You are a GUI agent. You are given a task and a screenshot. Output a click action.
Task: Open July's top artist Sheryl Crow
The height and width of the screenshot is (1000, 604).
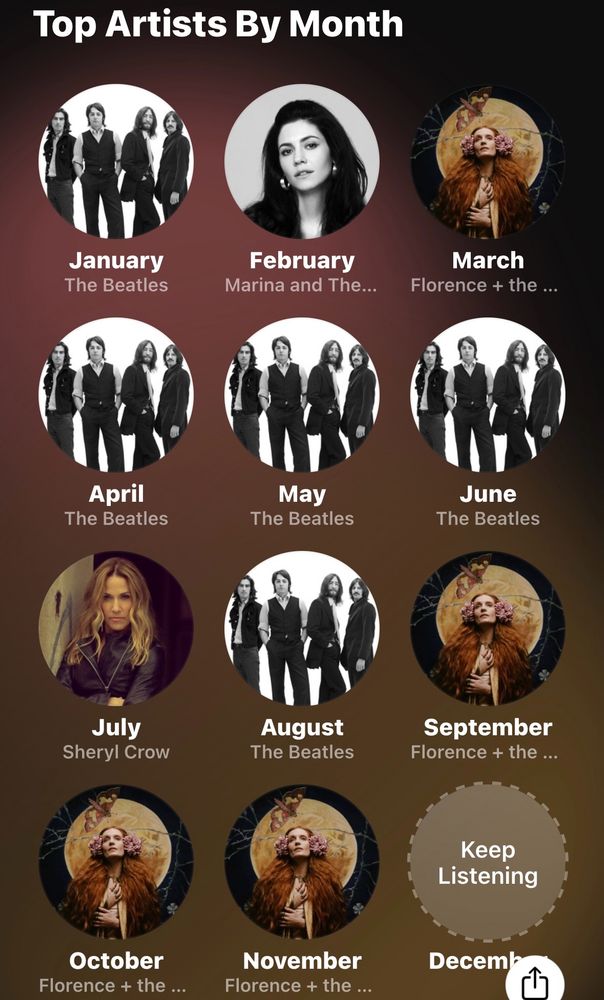click(116, 629)
